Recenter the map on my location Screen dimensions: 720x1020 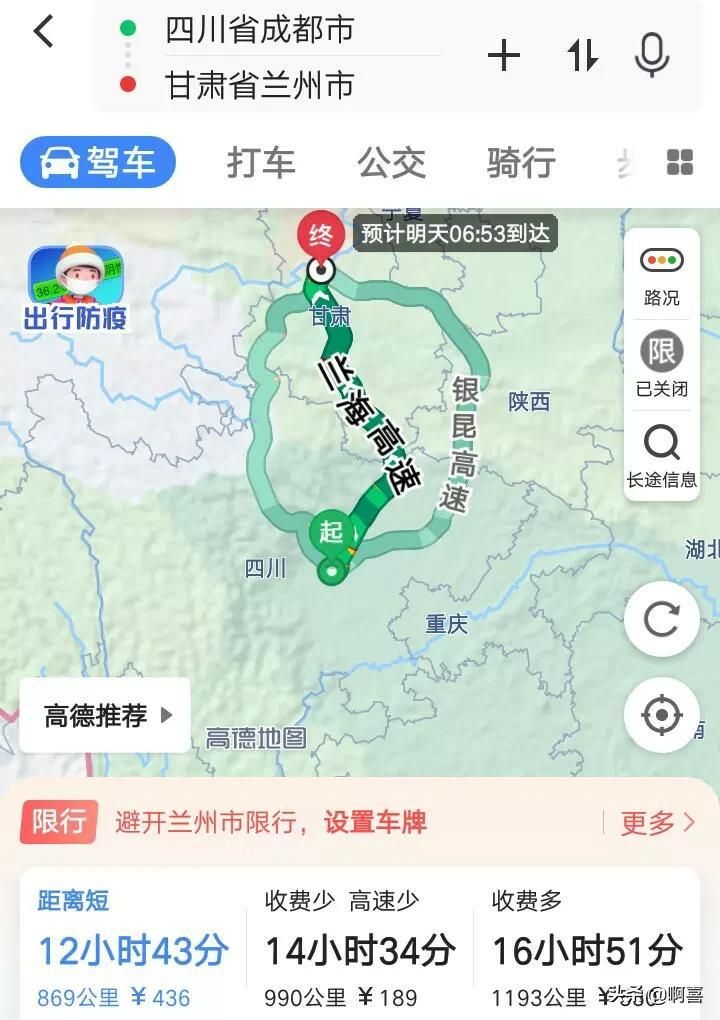pyautogui.click(x=661, y=715)
